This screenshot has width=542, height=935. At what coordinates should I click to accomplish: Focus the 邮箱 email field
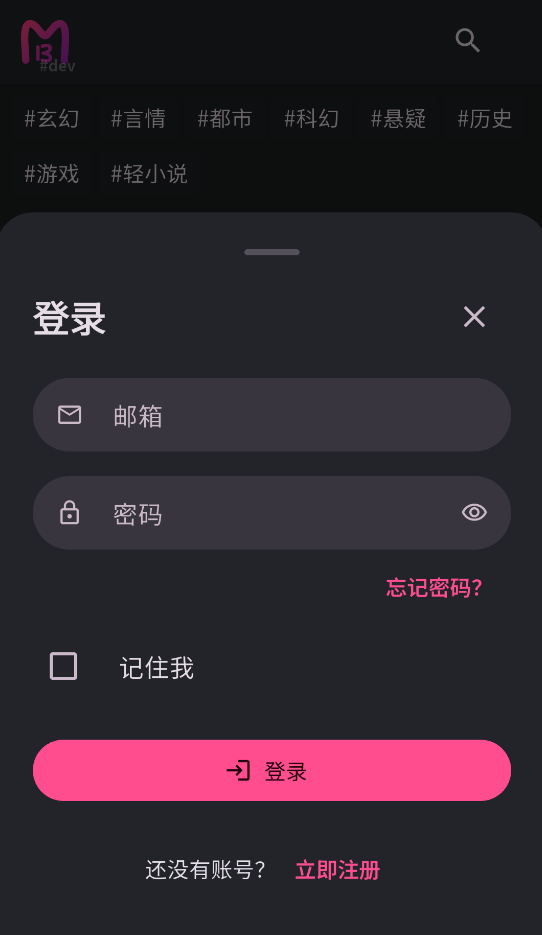pyautogui.click(x=272, y=415)
